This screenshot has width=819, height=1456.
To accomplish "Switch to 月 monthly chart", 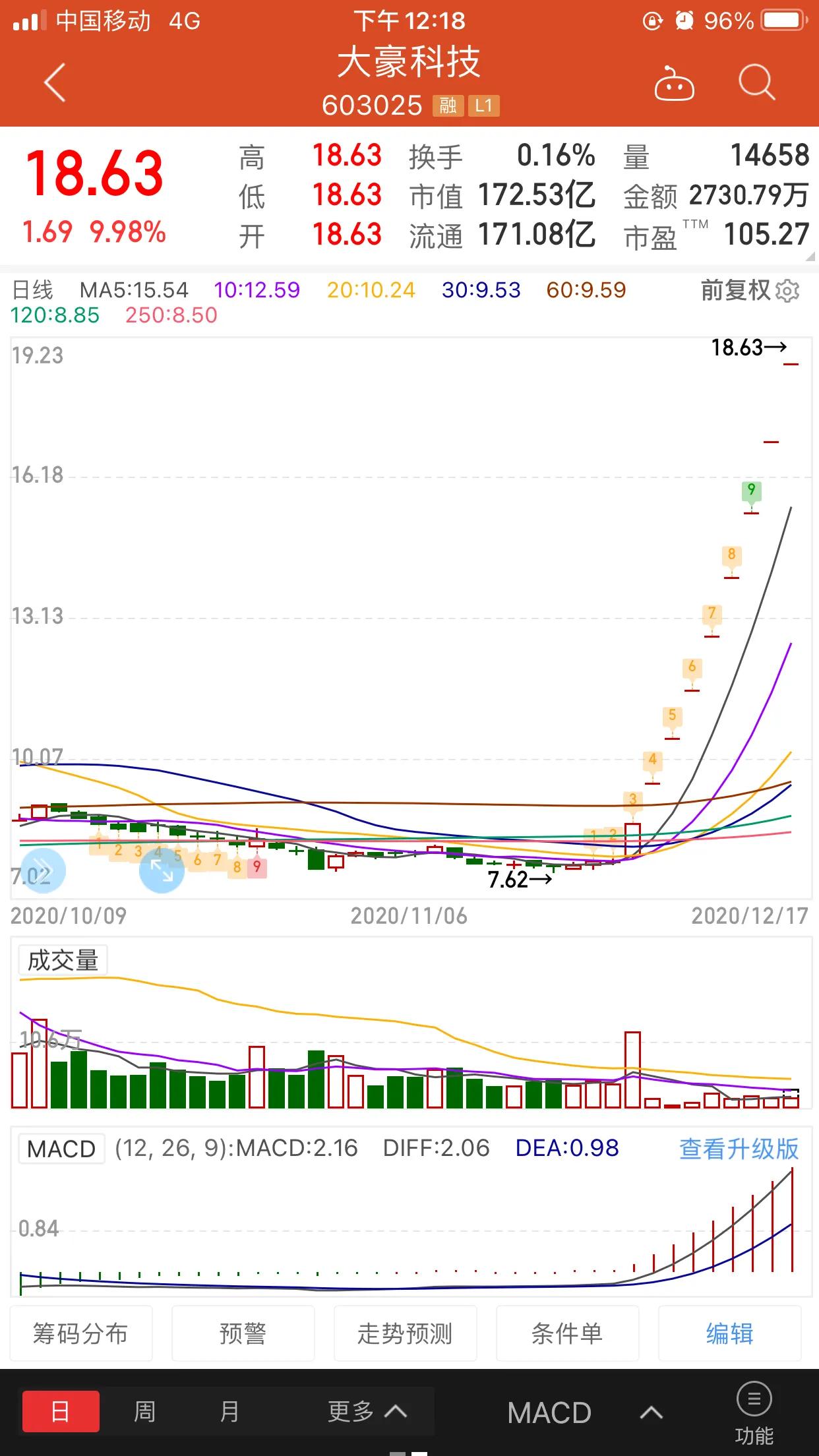I will click(x=229, y=1412).
